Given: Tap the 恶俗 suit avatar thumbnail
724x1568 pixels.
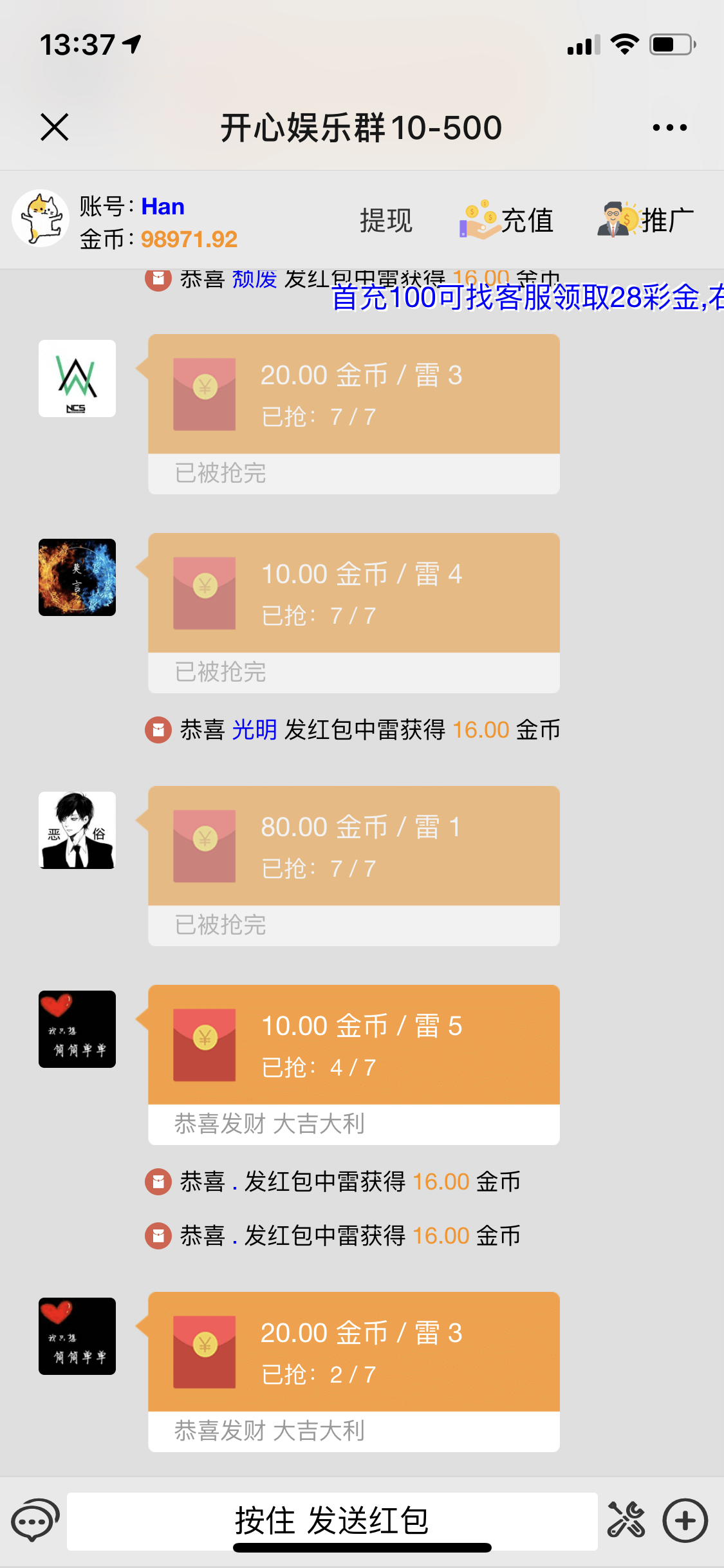Looking at the screenshot, I should [x=77, y=831].
